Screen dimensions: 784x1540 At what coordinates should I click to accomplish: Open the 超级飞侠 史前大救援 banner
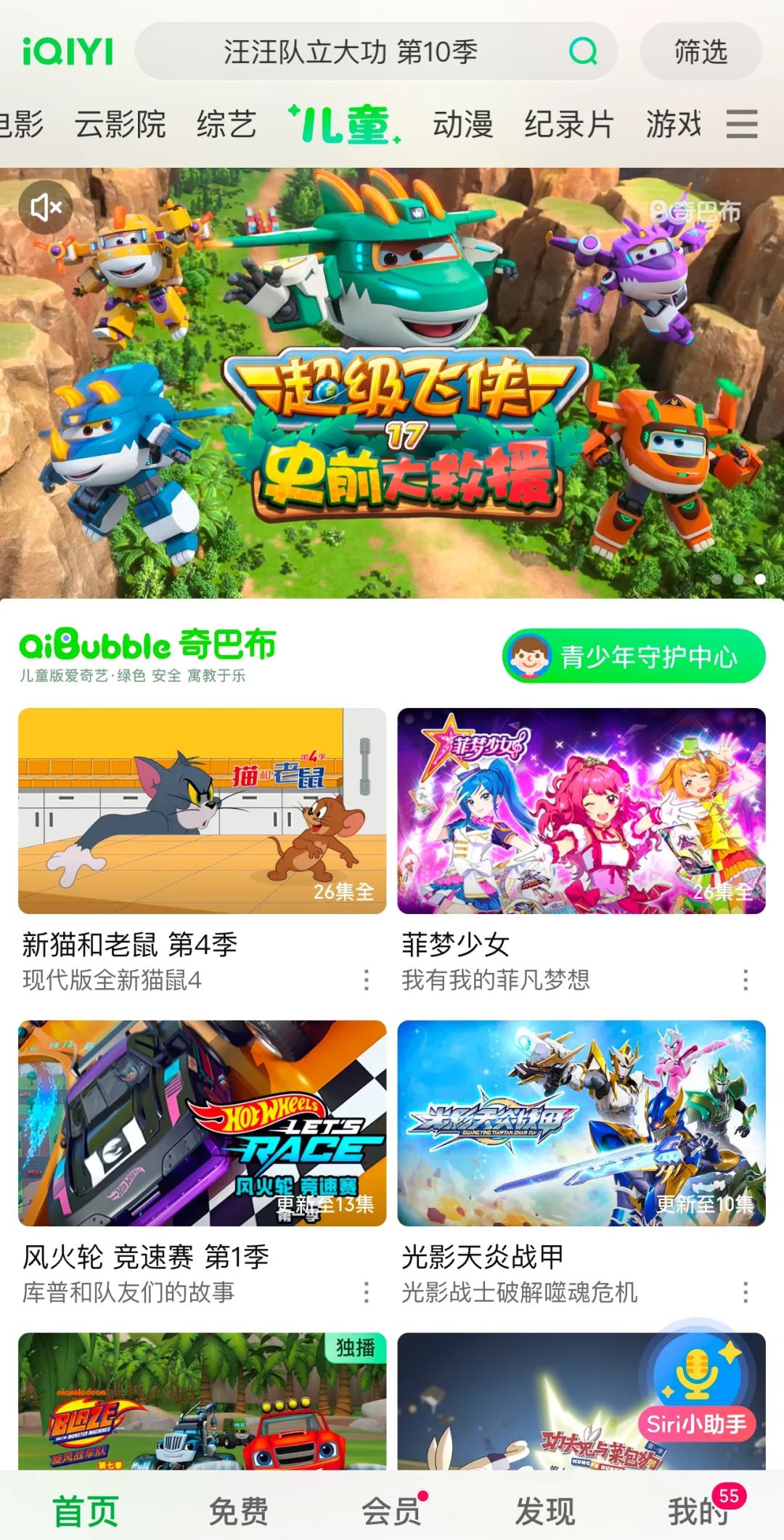[392, 407]
